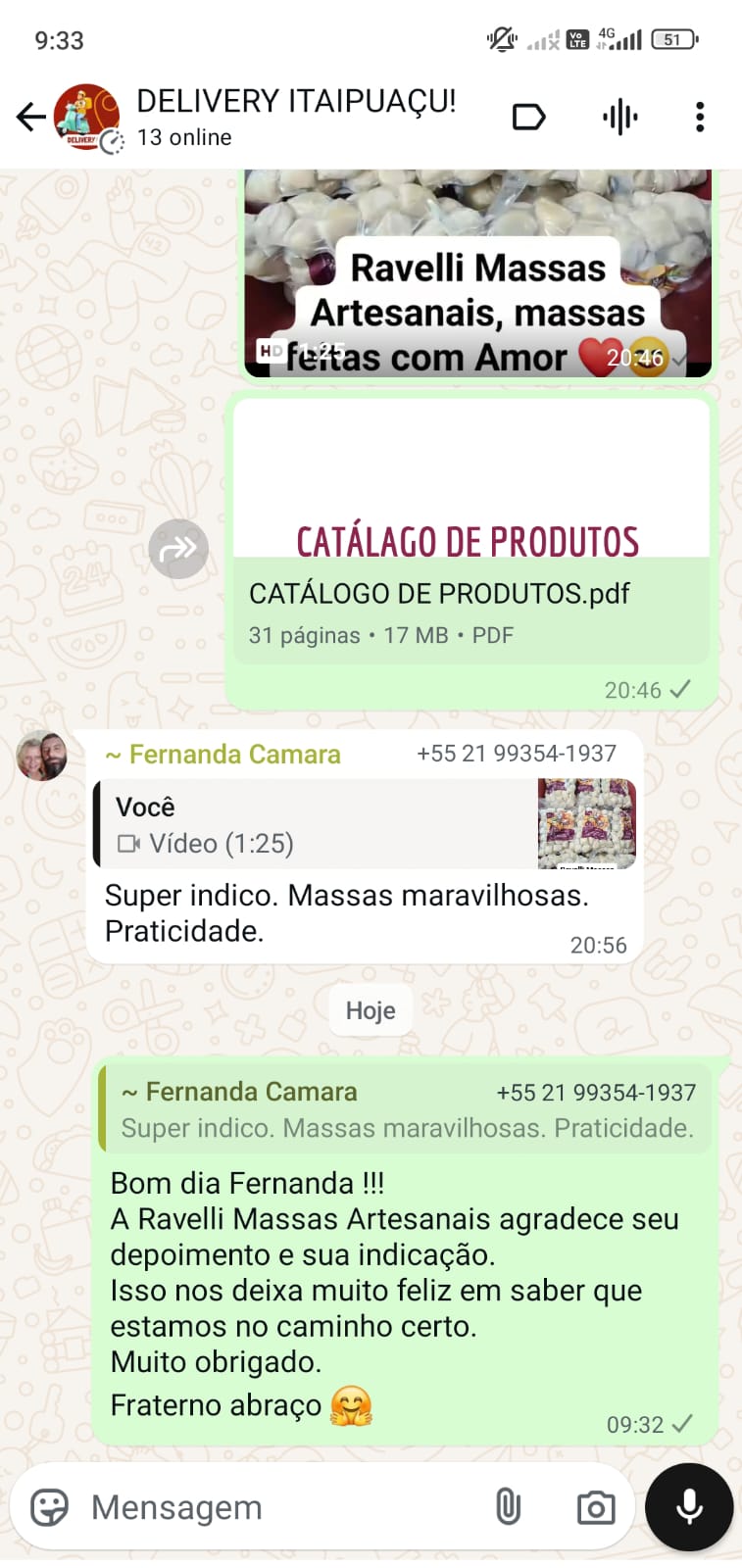The height and width of the screenshot is (1568, 742).
Task: Open the camera from the message bar
Action: click(x=595, y=1507)
